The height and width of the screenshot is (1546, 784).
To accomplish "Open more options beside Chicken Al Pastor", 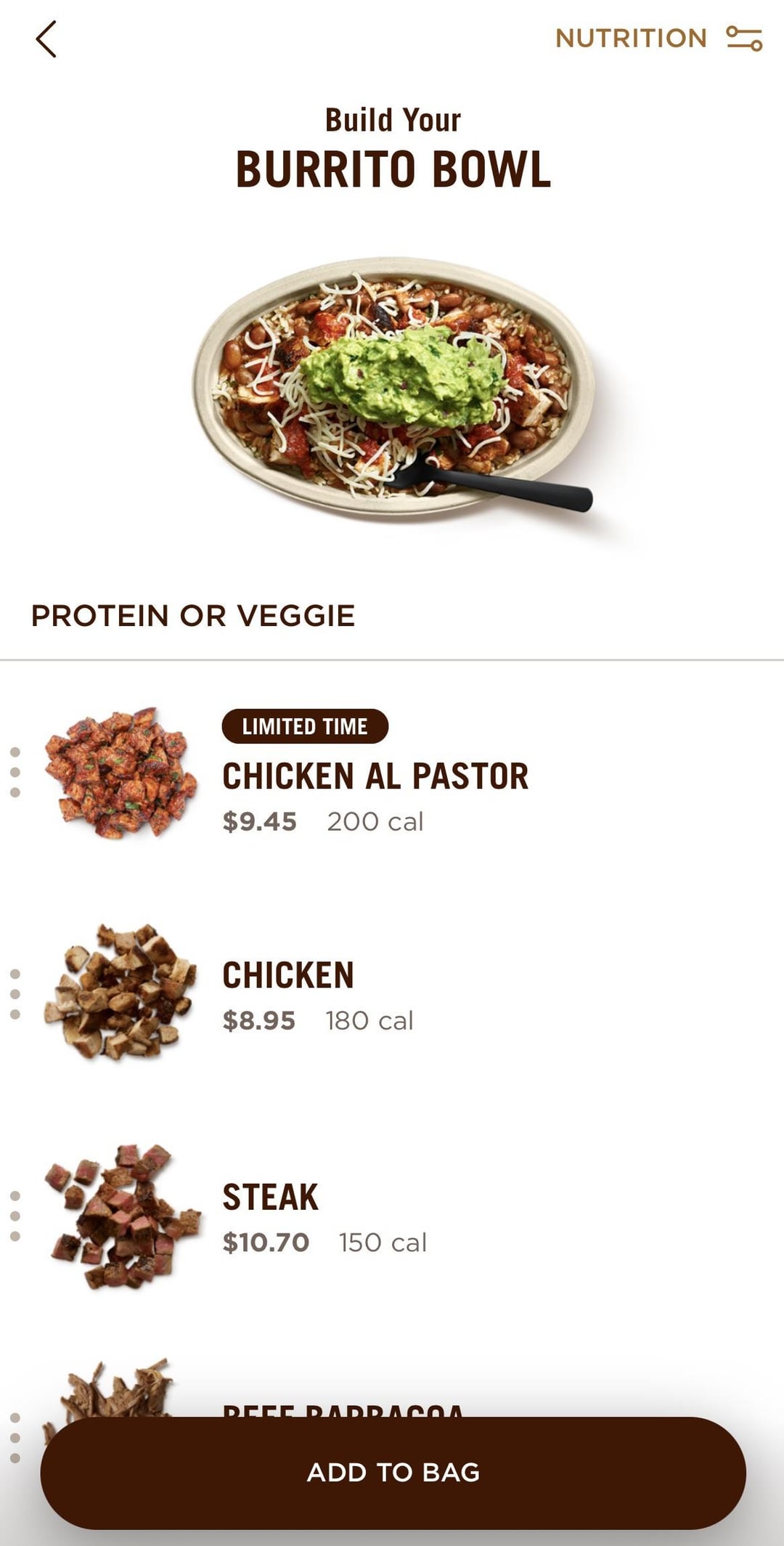I will tap(15, 773).
